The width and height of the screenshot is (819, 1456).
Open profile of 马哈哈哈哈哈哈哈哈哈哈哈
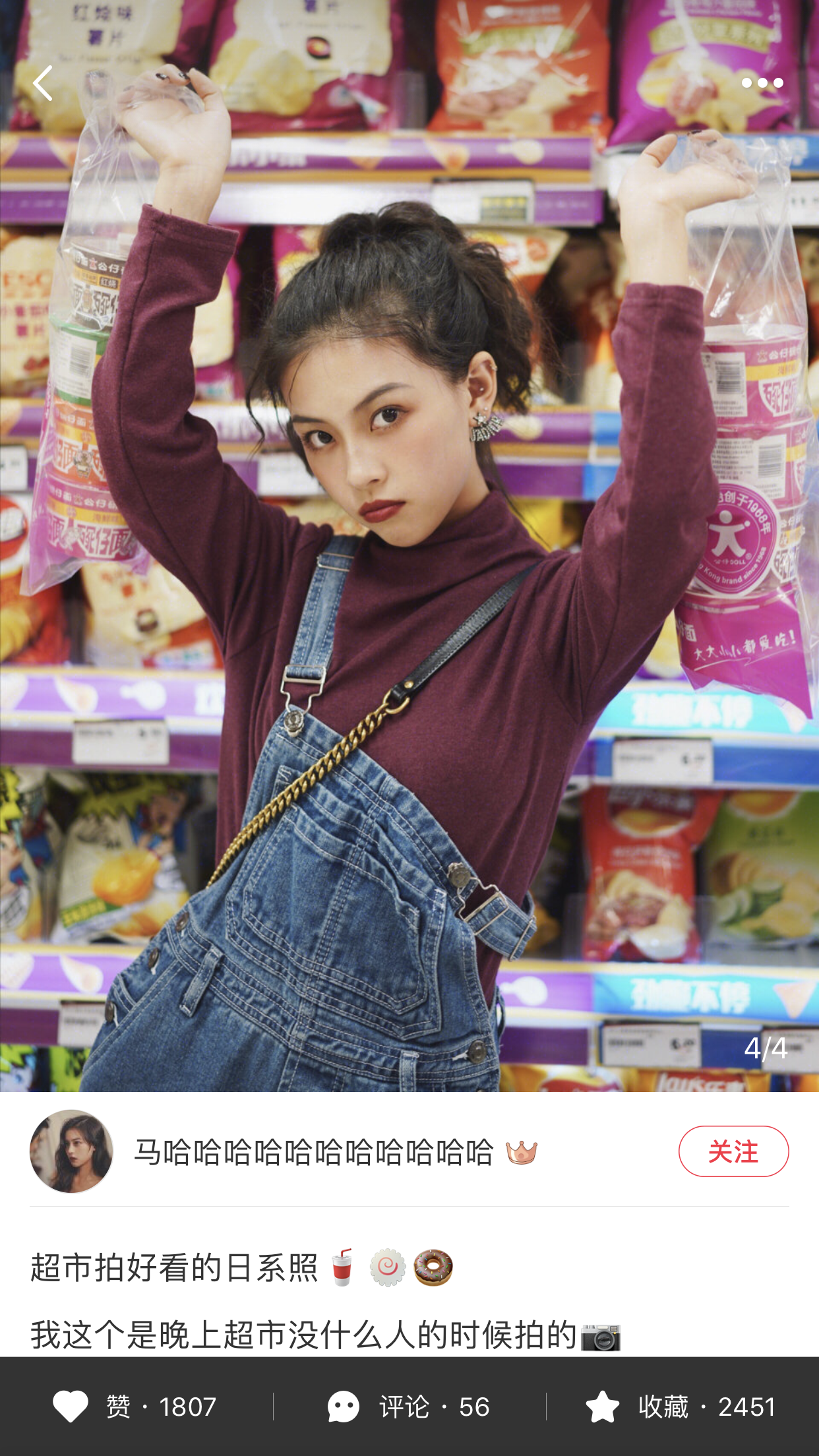click(314, 1153)
